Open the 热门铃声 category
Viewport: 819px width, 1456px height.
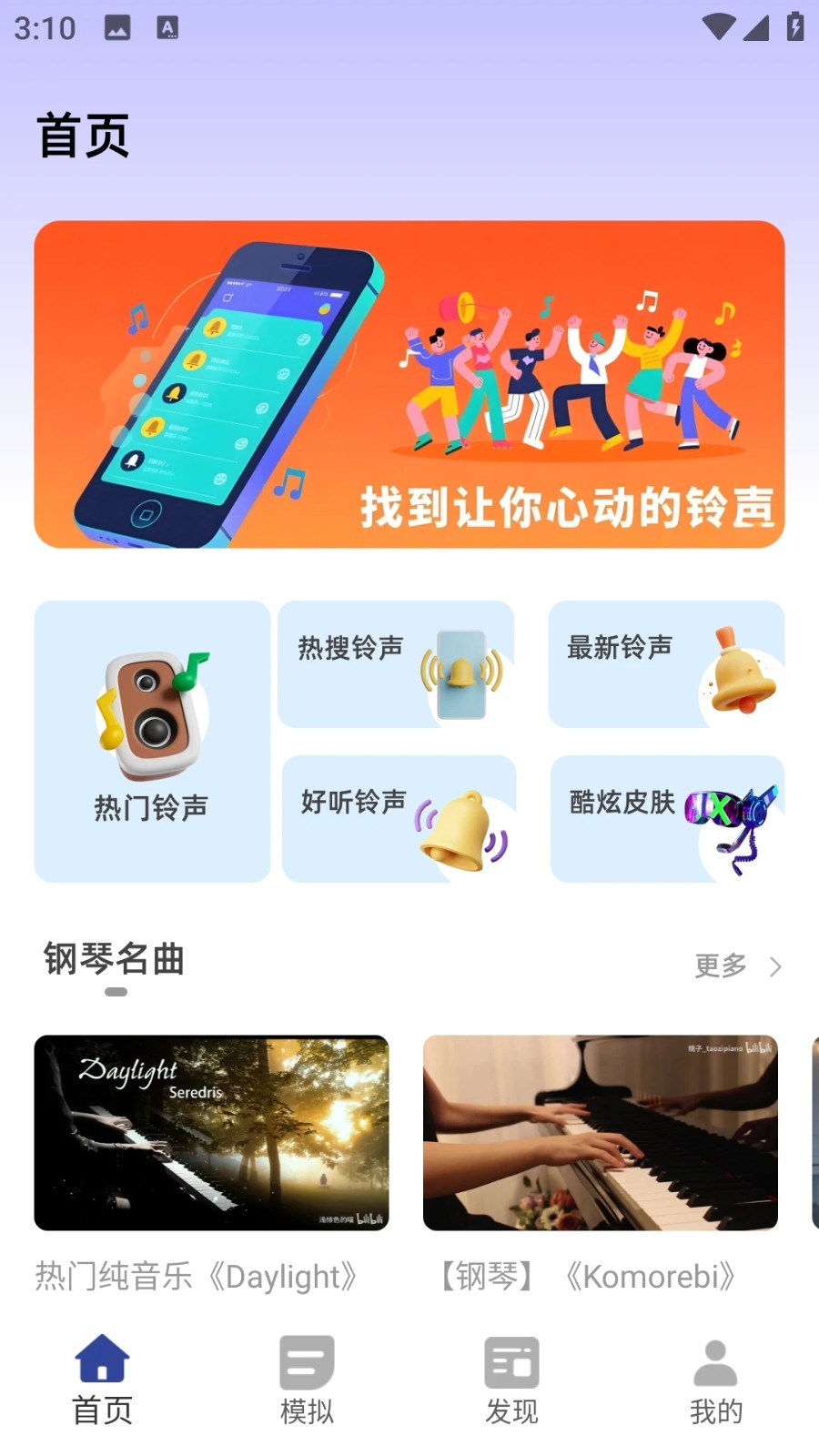coord(152,741)
